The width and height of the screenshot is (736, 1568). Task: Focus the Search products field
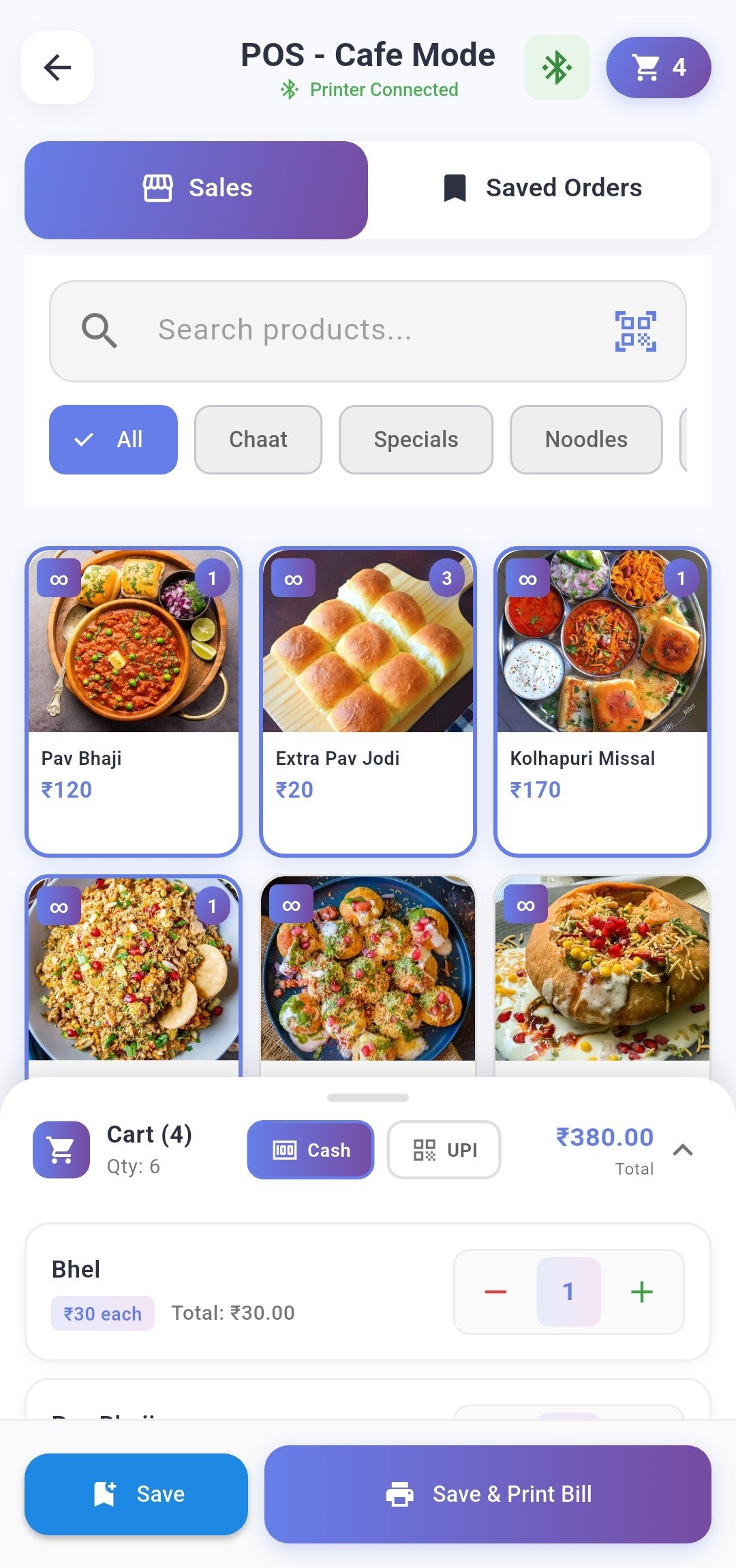[x=354, y=331]
